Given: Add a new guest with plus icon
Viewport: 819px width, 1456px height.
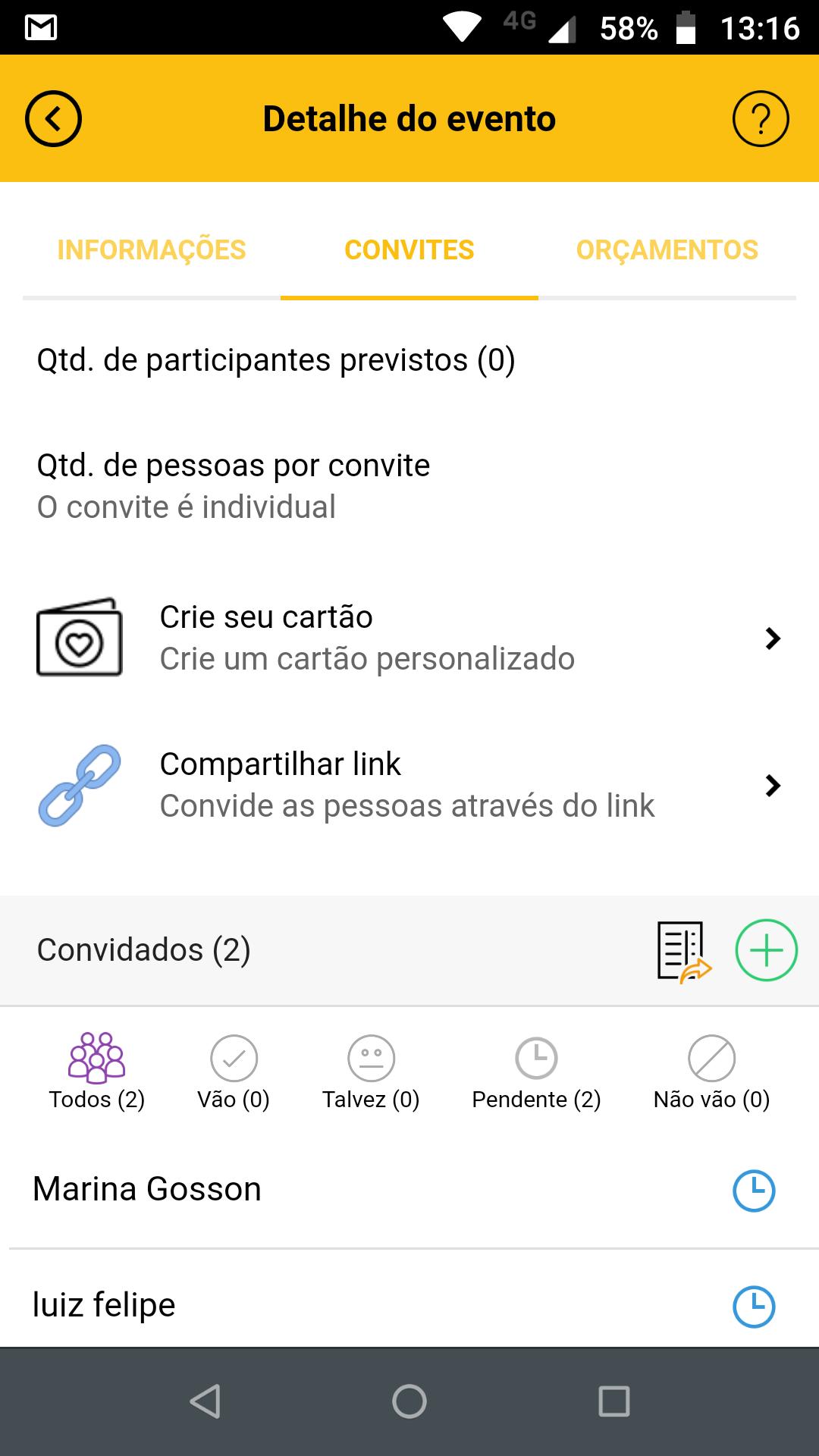Looking at the screenshot, I should tap(767, 951).
